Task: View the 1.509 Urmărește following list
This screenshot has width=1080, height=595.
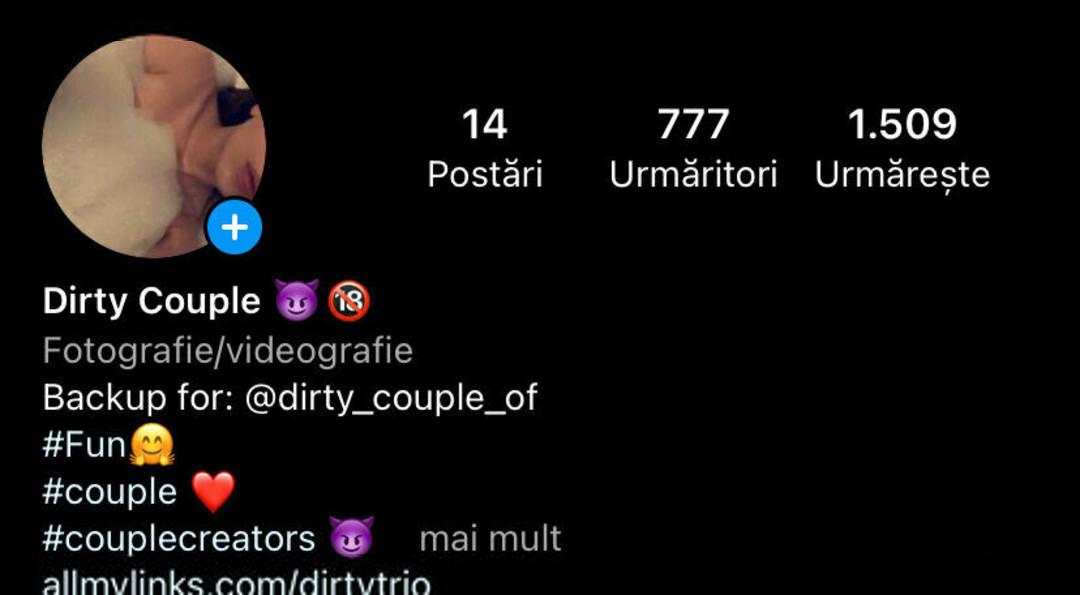Action: (x=902, y=149)
